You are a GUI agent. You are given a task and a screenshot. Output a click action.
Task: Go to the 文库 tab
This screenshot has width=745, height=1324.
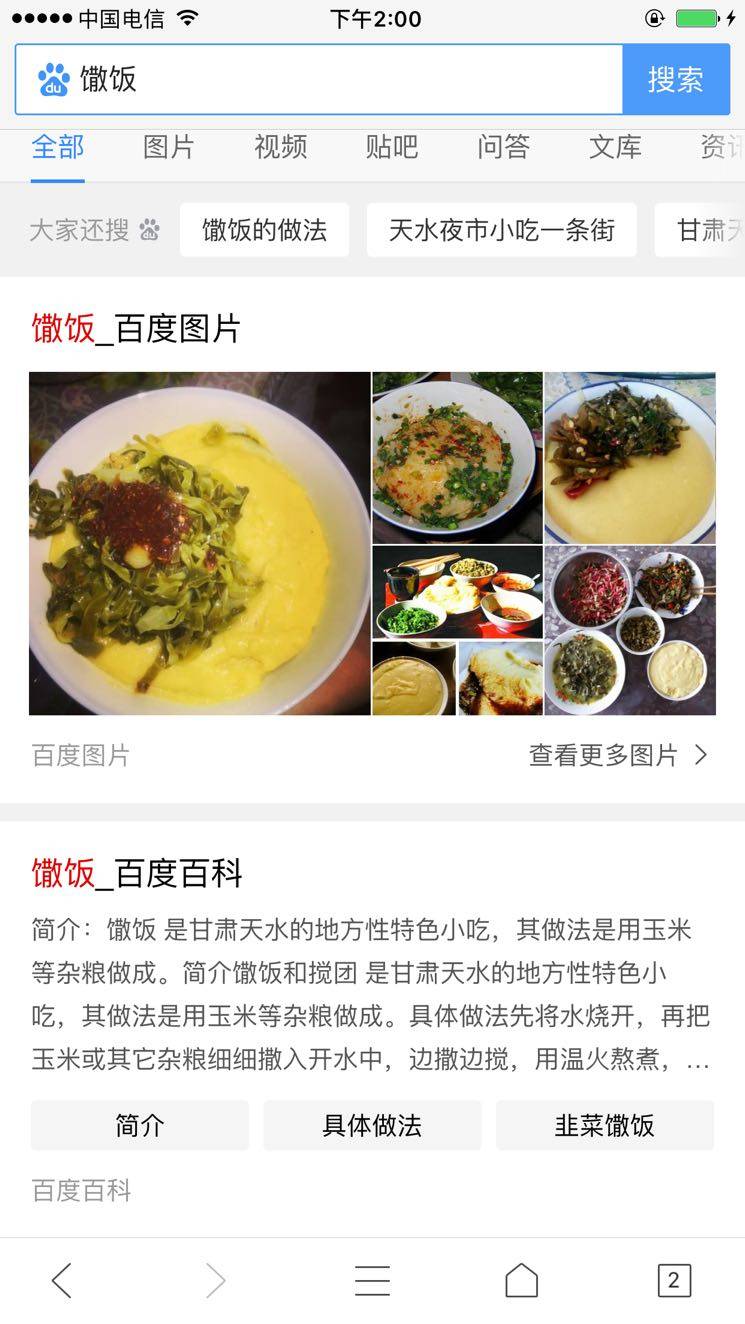(x=615, y=147)
